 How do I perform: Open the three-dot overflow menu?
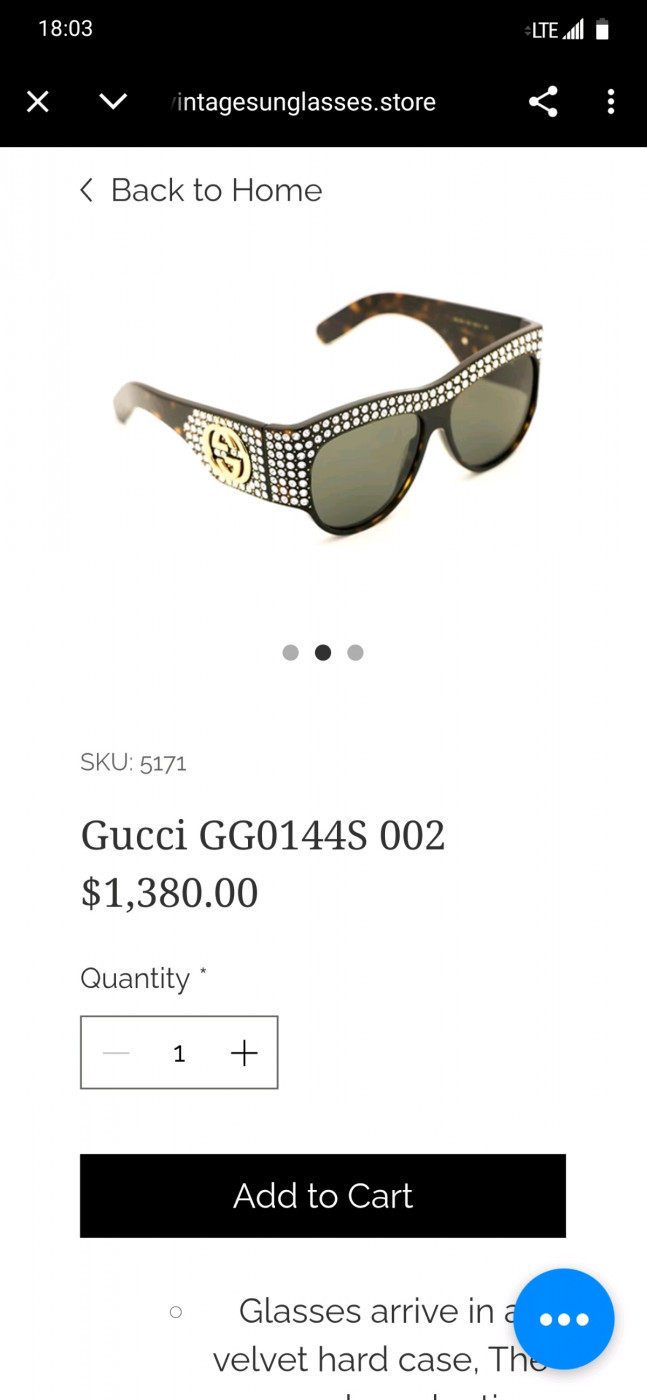[610, 101]
